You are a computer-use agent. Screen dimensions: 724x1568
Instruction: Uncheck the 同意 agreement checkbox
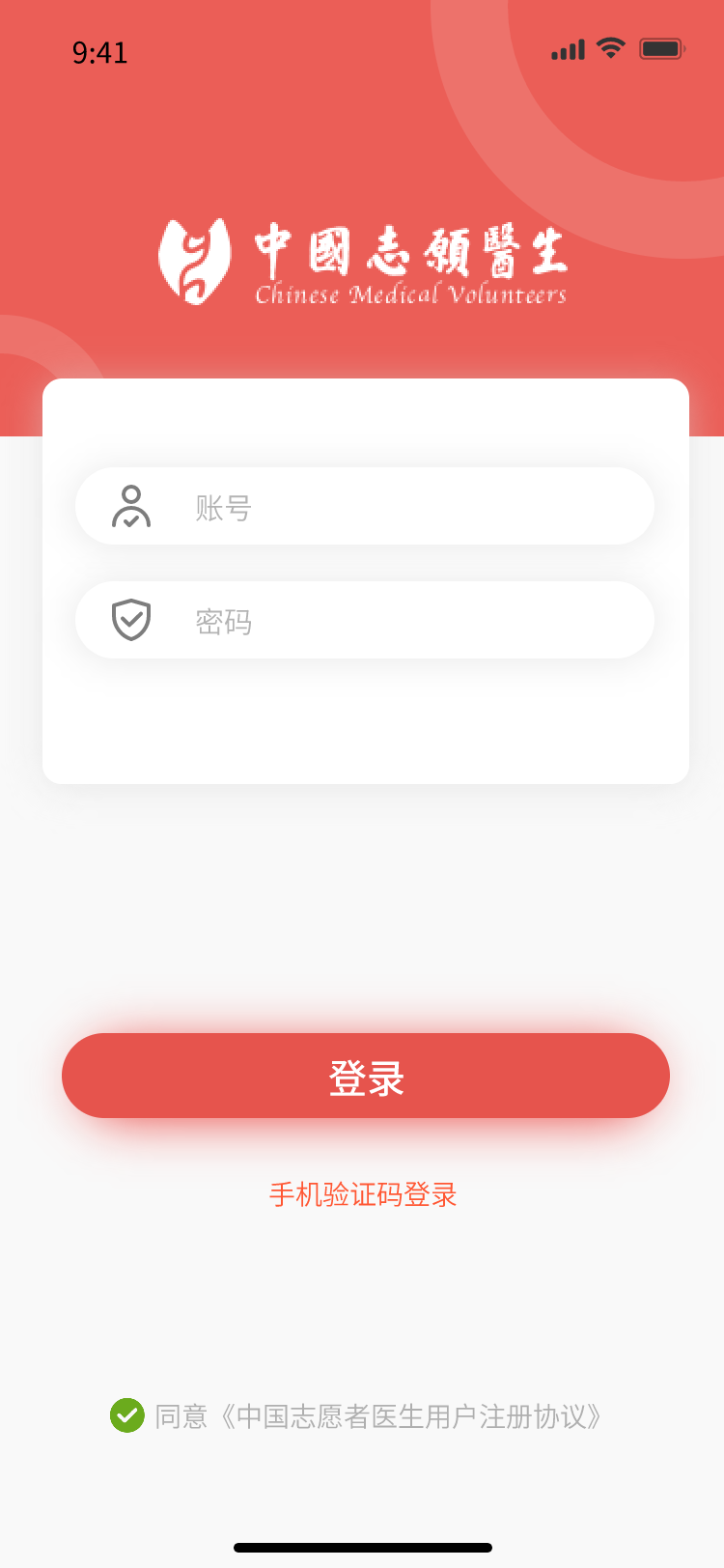(x=126, y=1415)
